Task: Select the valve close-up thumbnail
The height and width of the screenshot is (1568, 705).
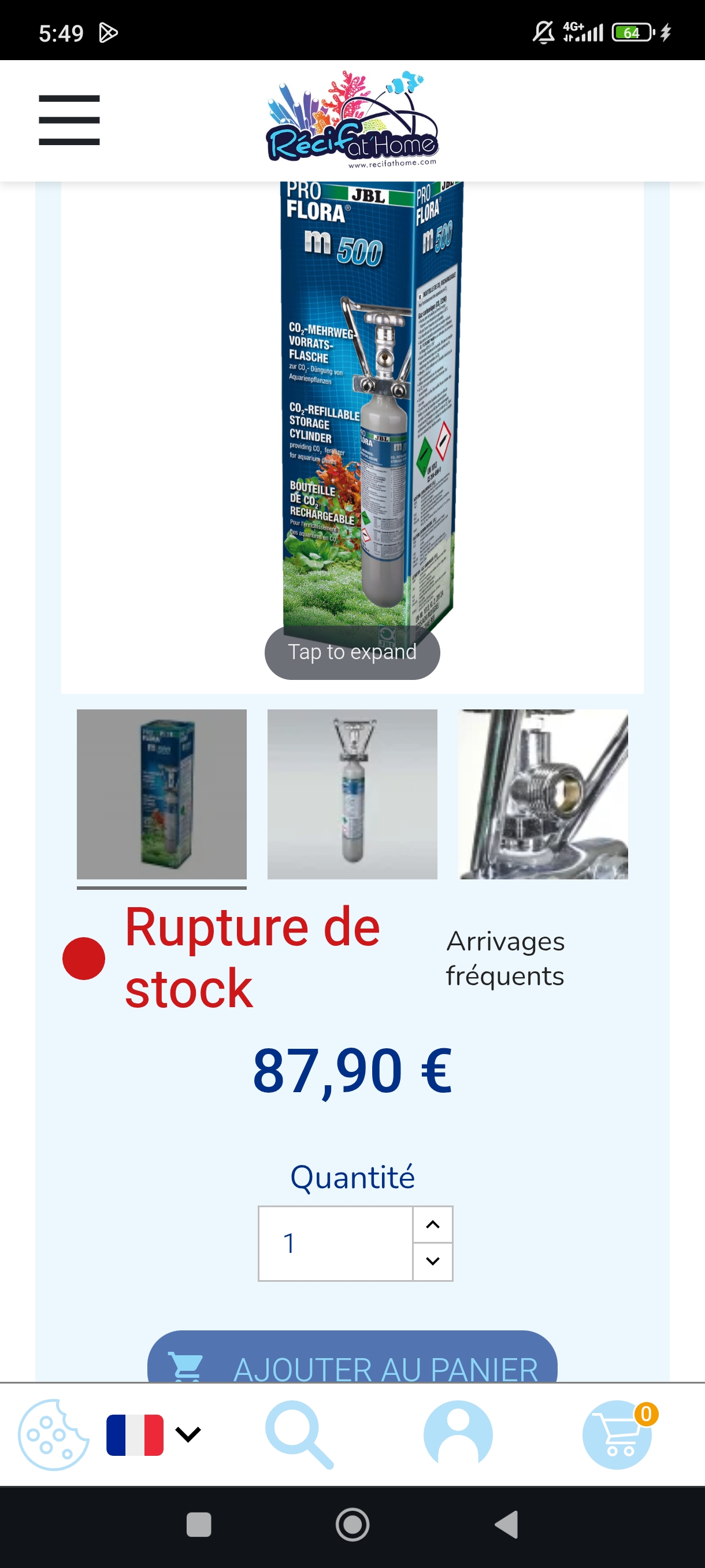Action: point(543,794)
